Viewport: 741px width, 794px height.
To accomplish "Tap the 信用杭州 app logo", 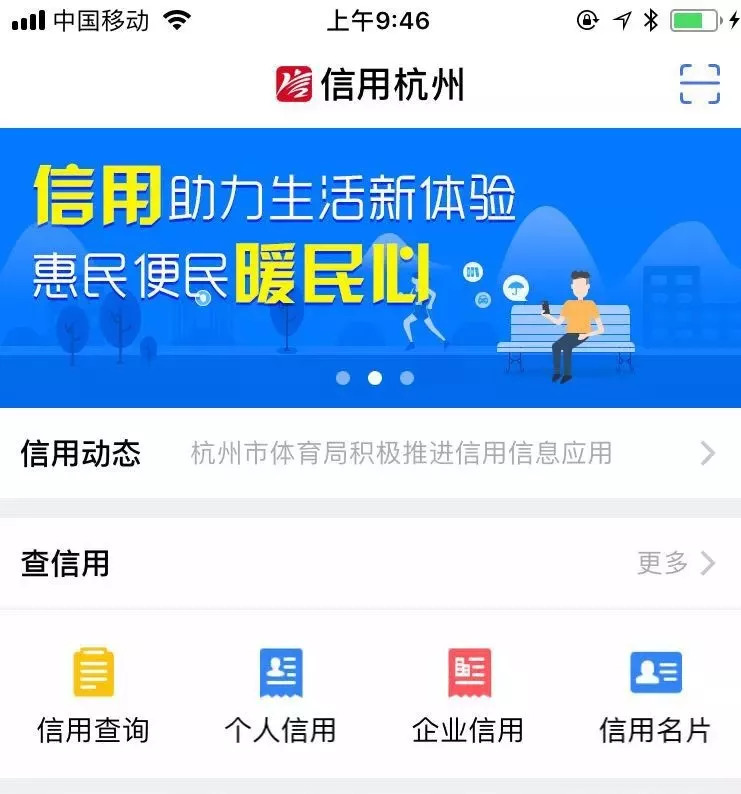I will (295, 84).
